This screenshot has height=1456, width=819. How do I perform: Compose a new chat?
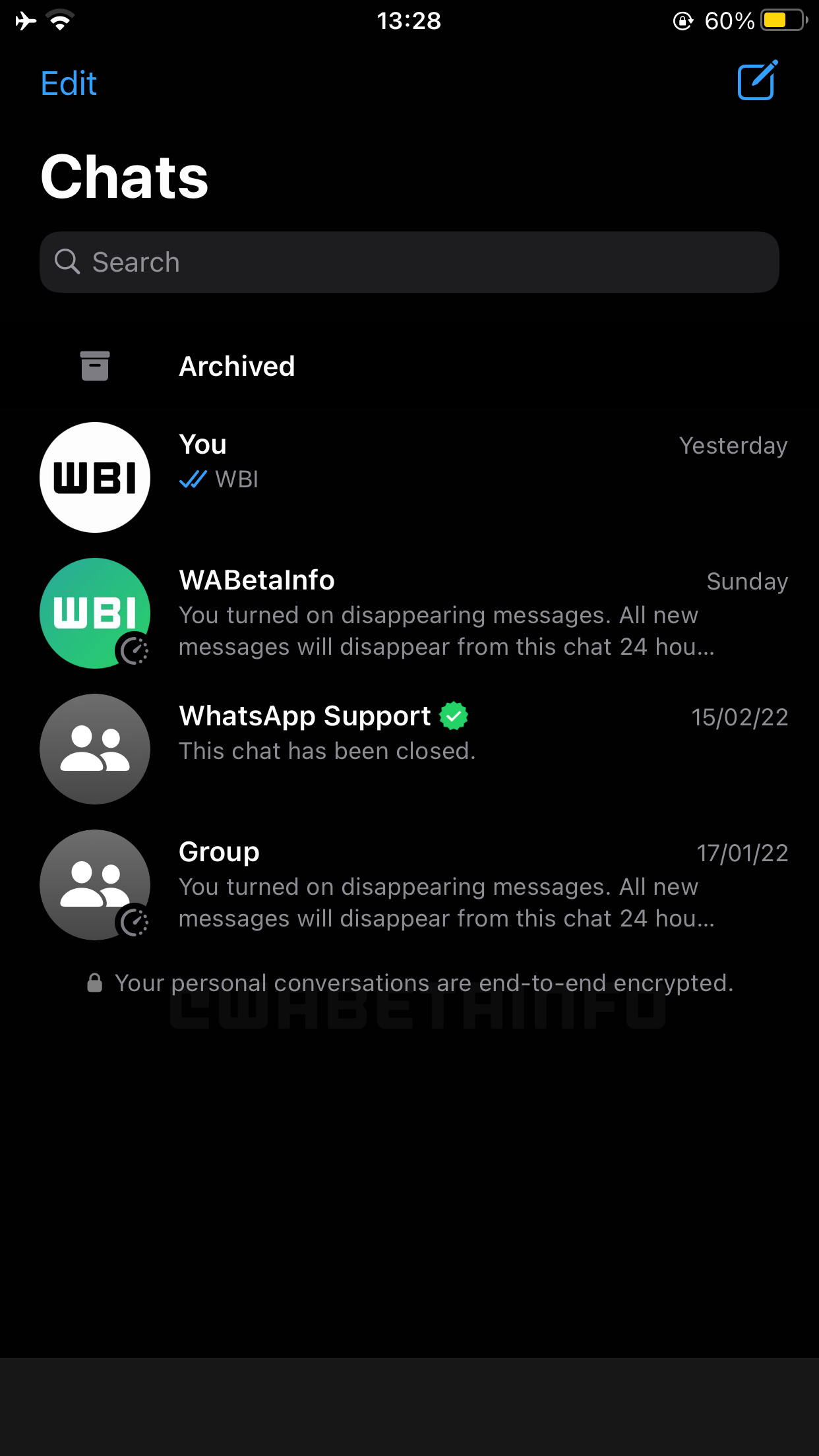click(x=757, y=80)
